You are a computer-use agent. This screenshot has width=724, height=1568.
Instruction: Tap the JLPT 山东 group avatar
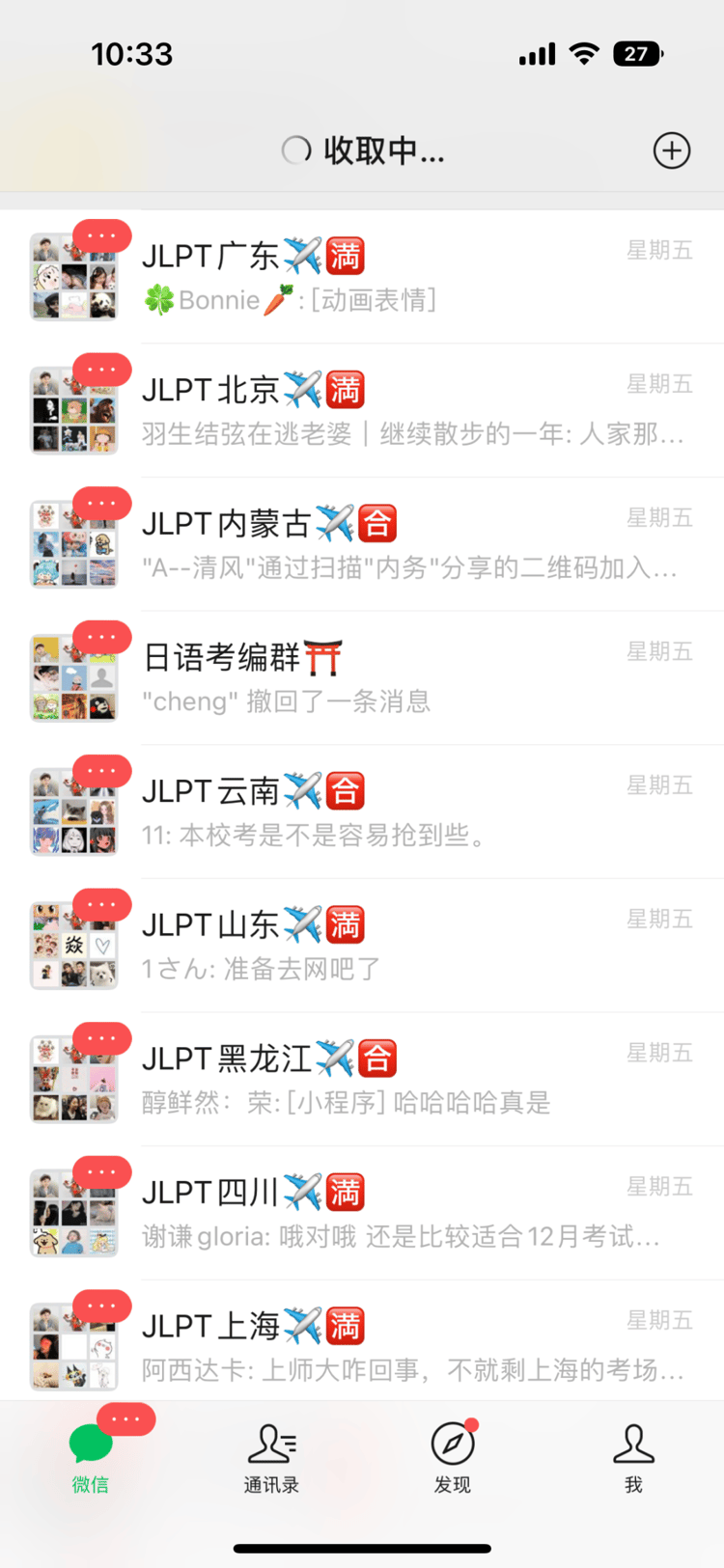click(x=73, y=944)
